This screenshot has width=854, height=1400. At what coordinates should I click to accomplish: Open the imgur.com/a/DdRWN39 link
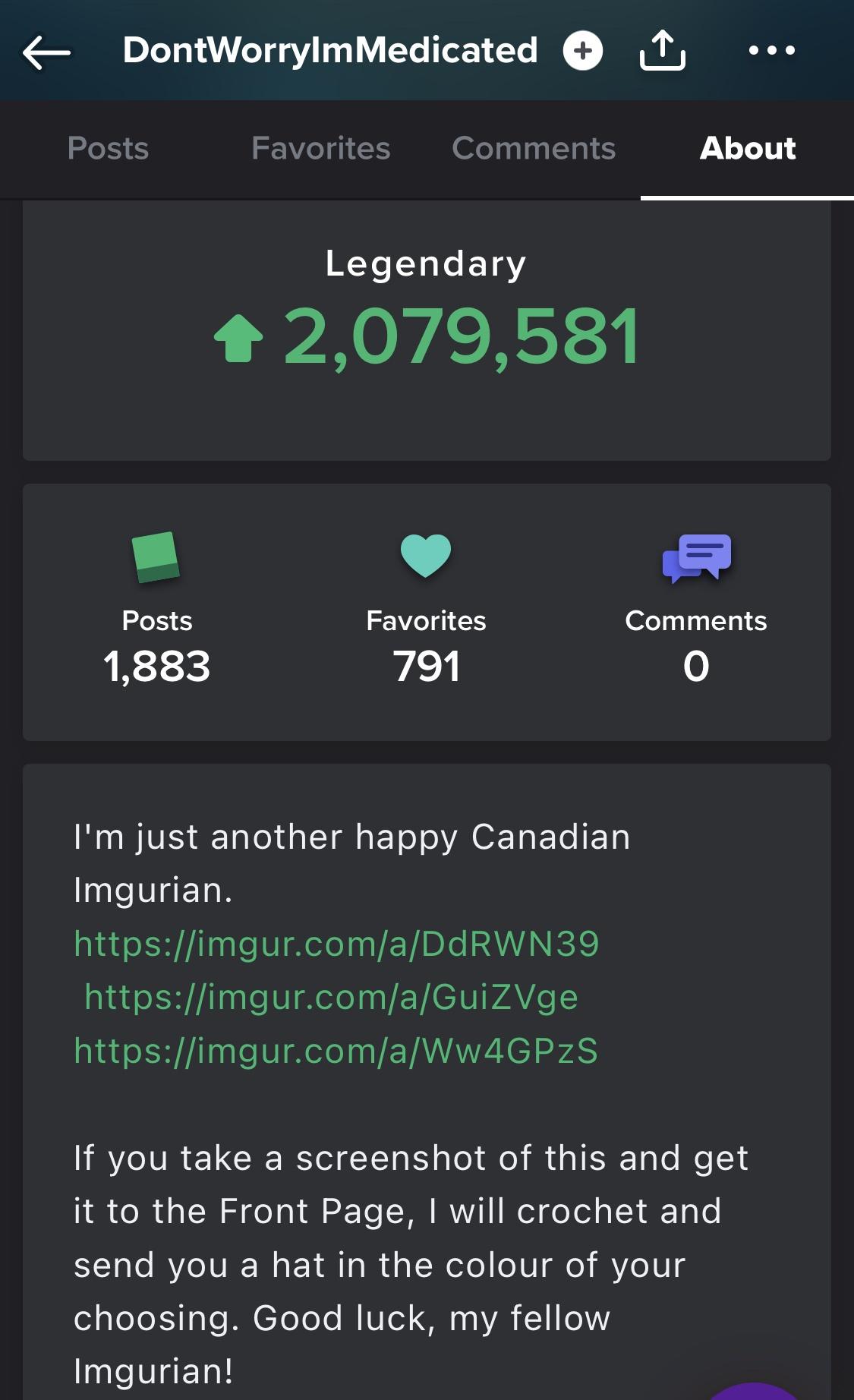pos(336,944)
